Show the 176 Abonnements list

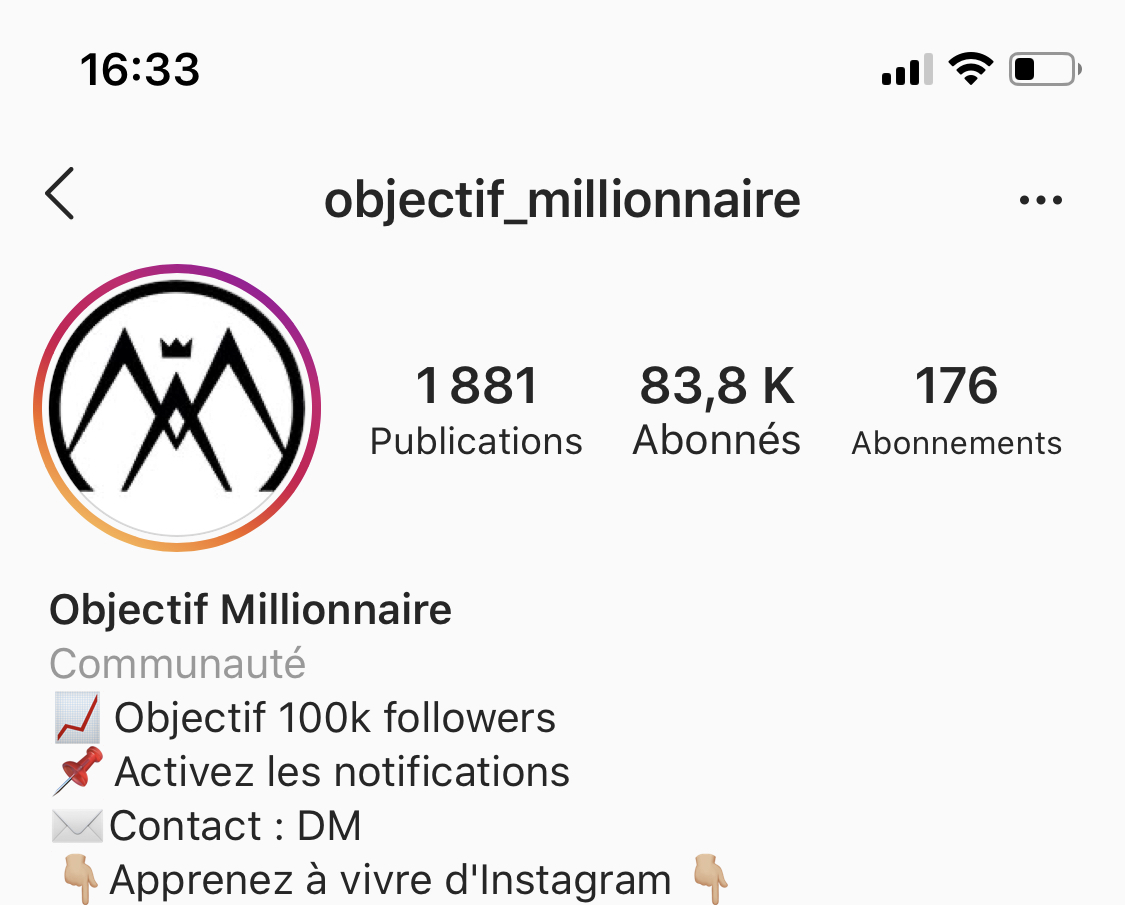coord(957,411)
